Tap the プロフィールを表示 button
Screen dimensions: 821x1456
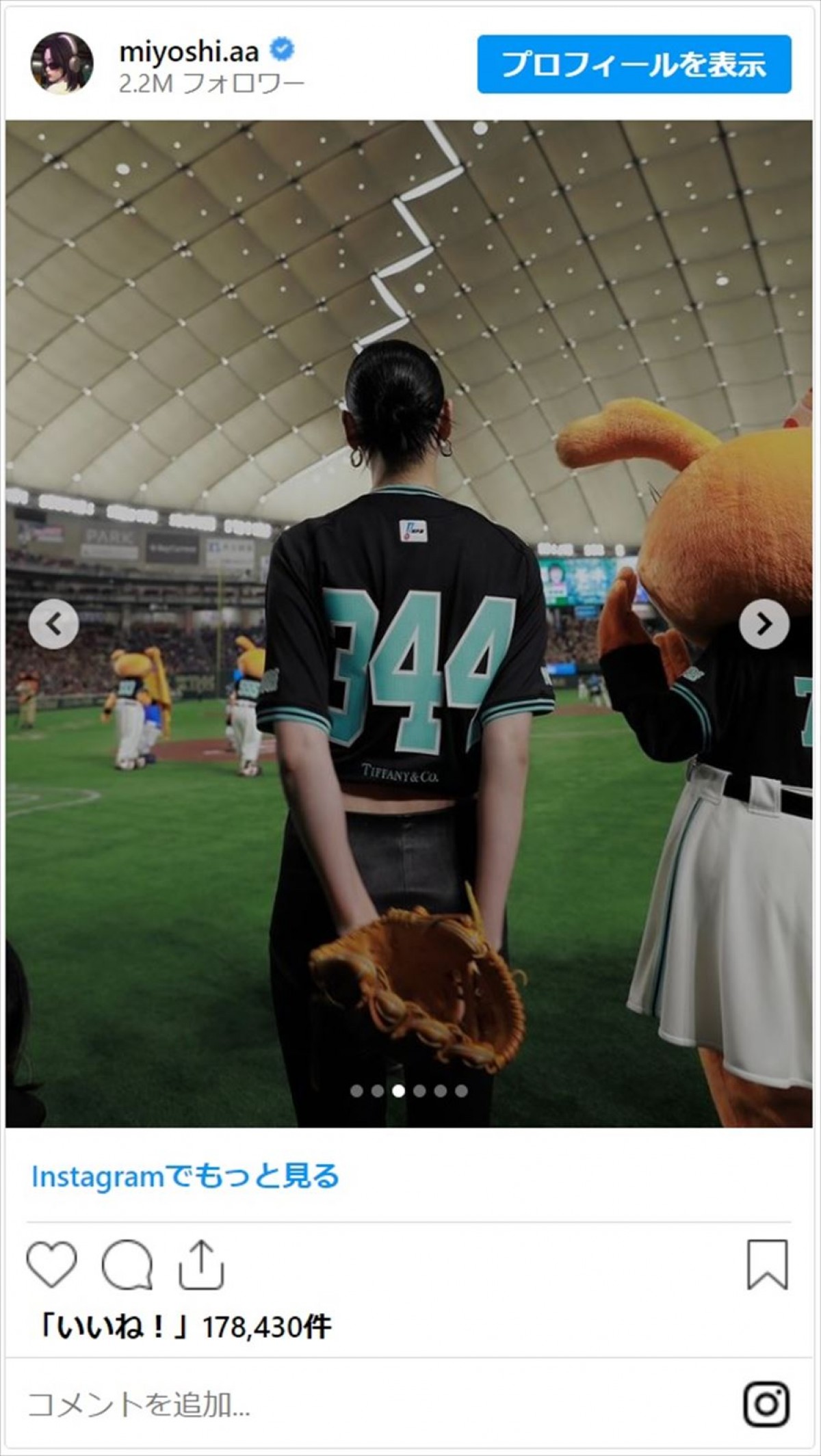pos(634,64)
